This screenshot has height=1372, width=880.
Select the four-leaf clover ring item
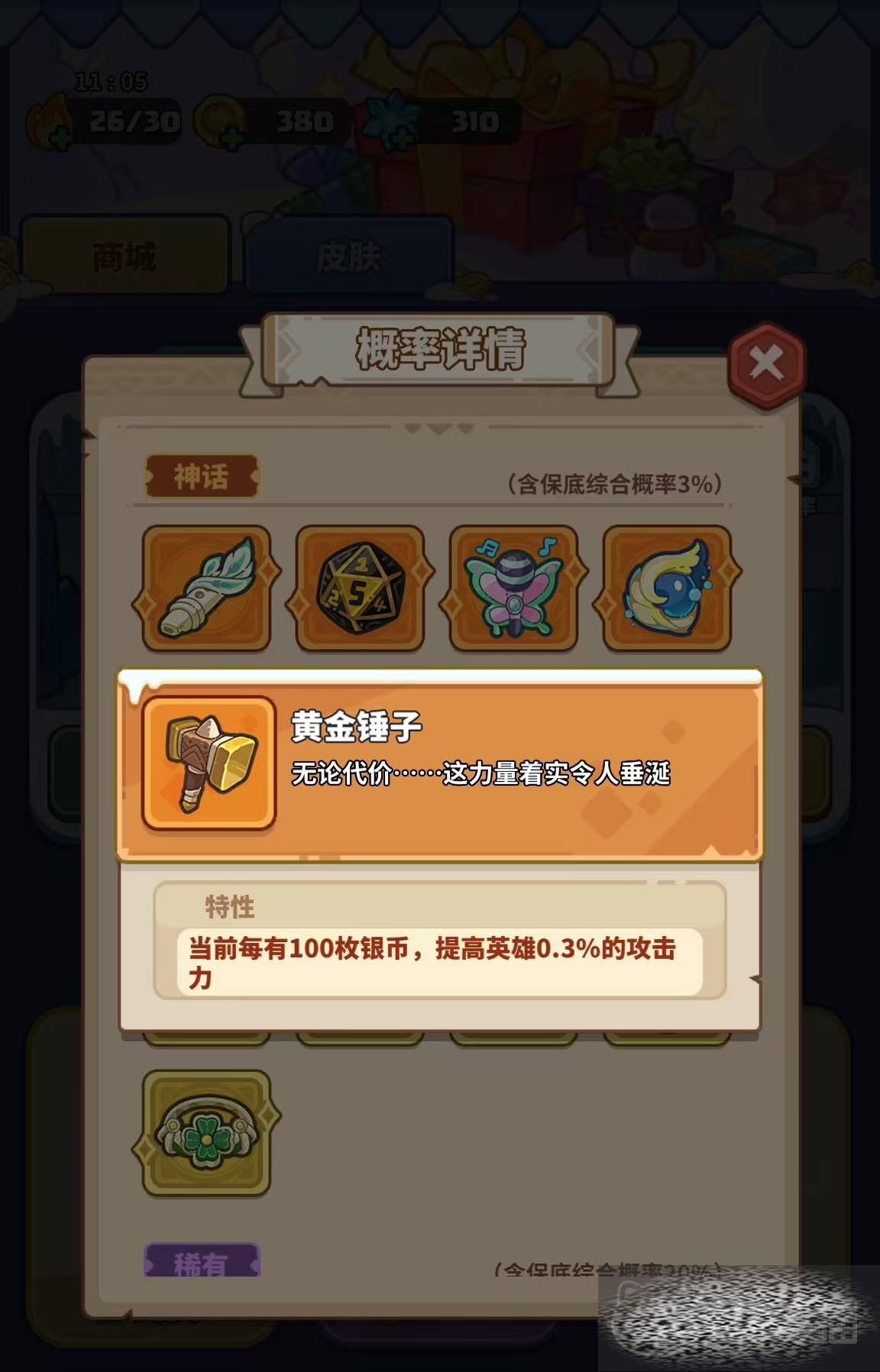tap(206, 1133)
